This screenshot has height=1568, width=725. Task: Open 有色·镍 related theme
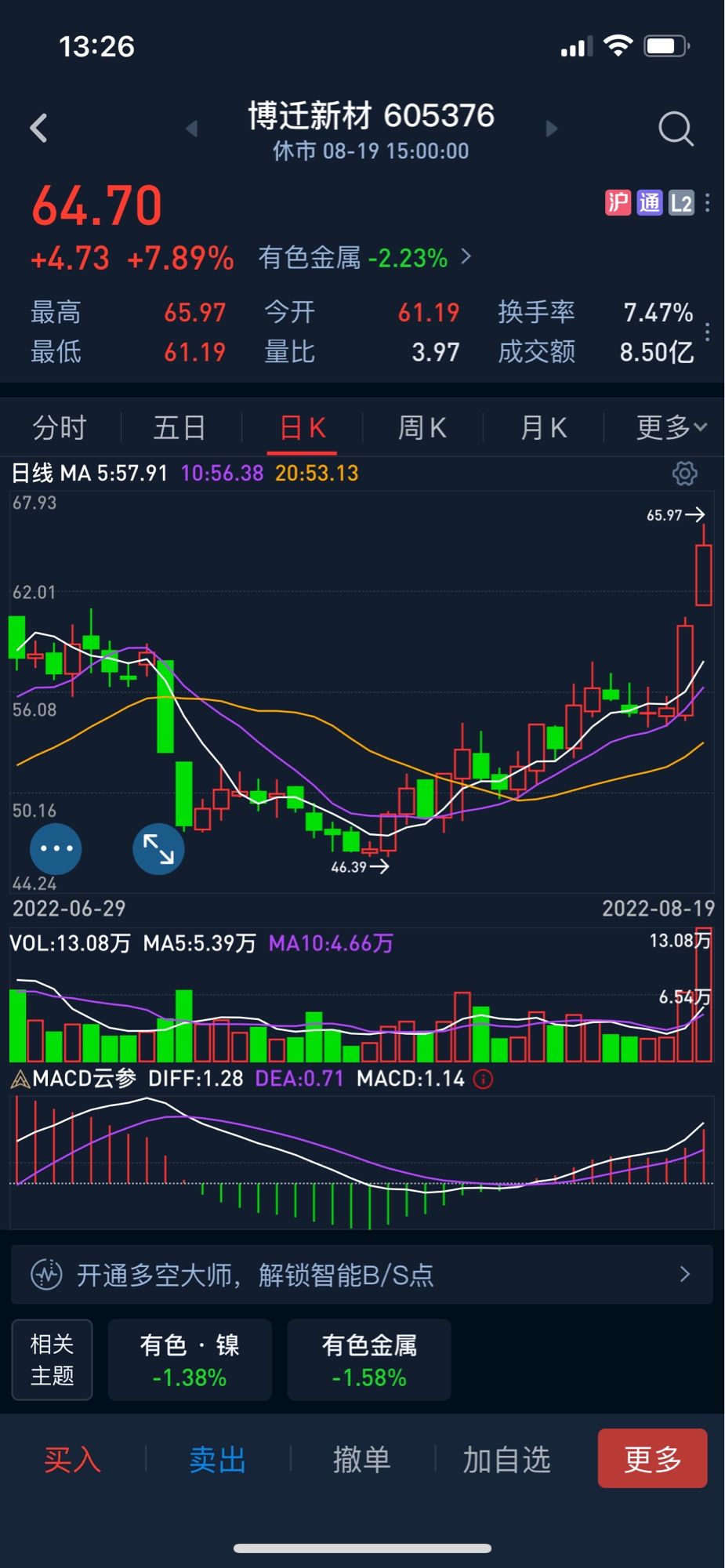tap(190, 1360)
